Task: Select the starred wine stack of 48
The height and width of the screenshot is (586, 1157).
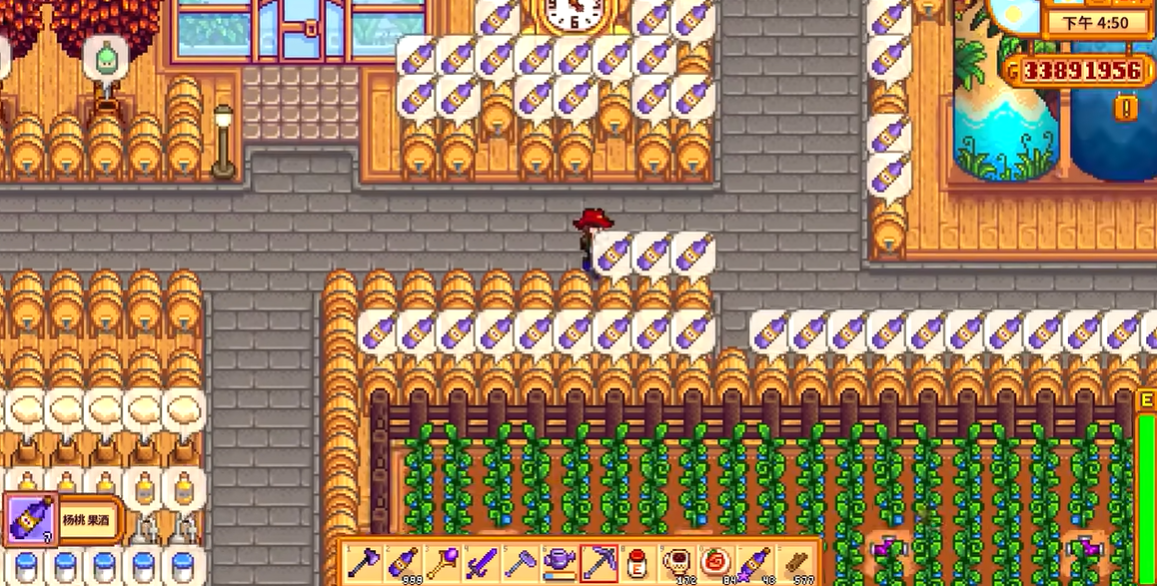Action: click(x=755, y=563)
